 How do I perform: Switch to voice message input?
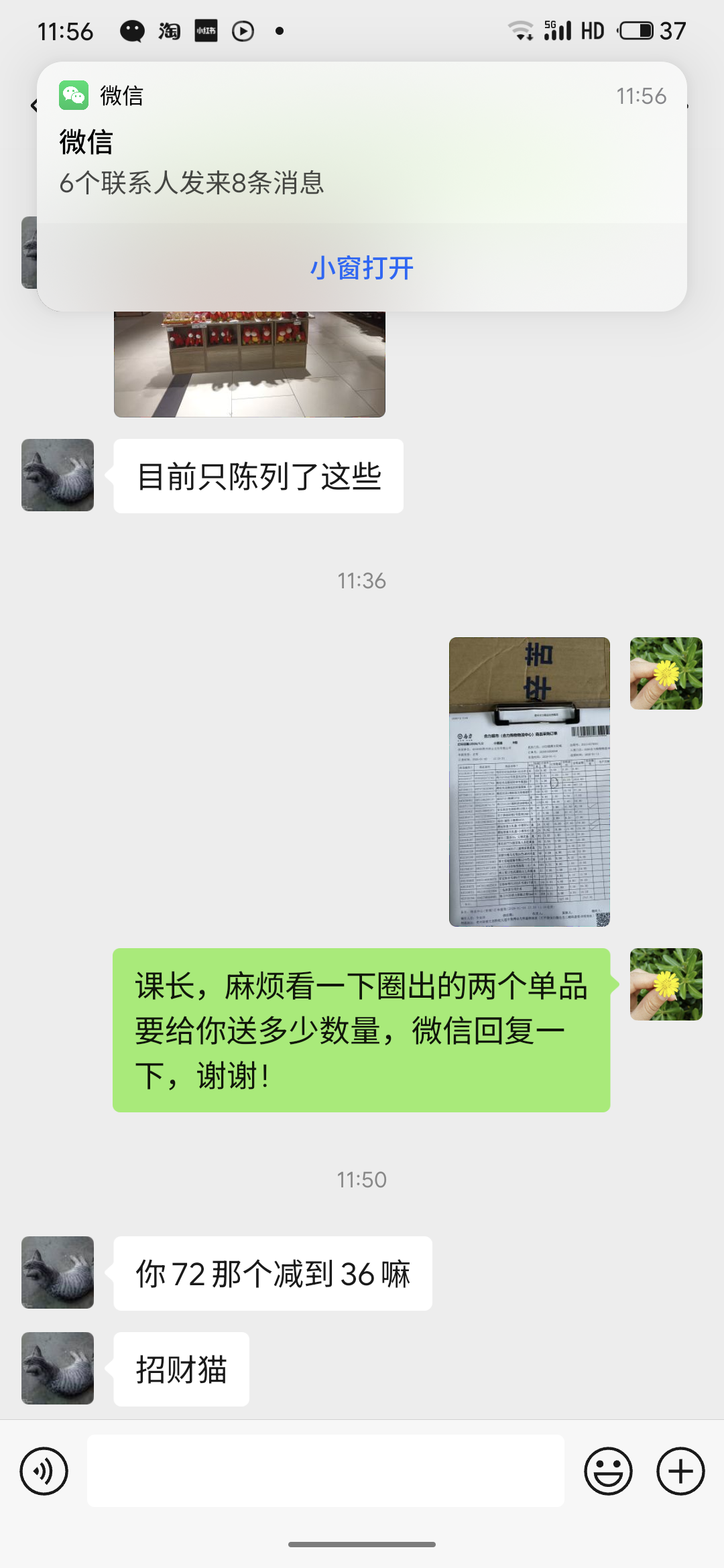tap(44, 1472)
